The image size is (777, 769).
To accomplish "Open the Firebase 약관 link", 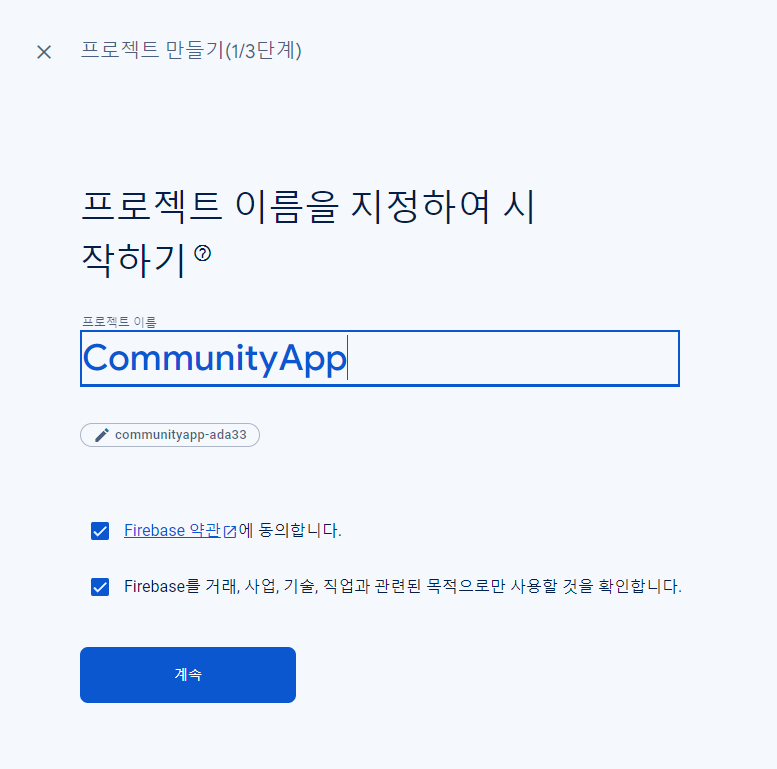I will pyautogui.click(x=172, y=531).
